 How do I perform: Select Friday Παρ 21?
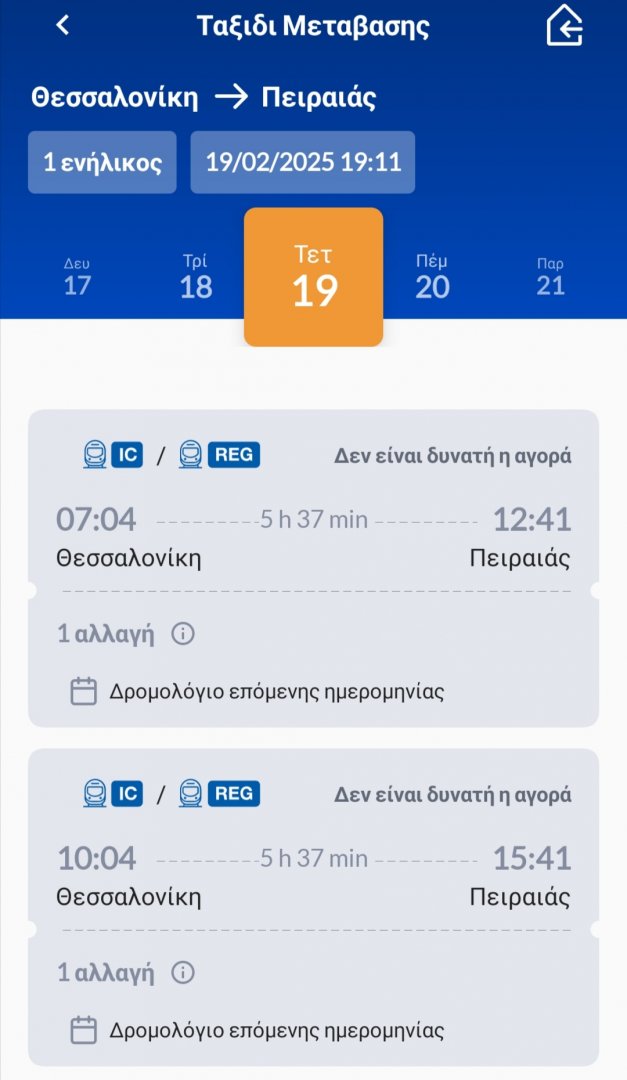551,277
